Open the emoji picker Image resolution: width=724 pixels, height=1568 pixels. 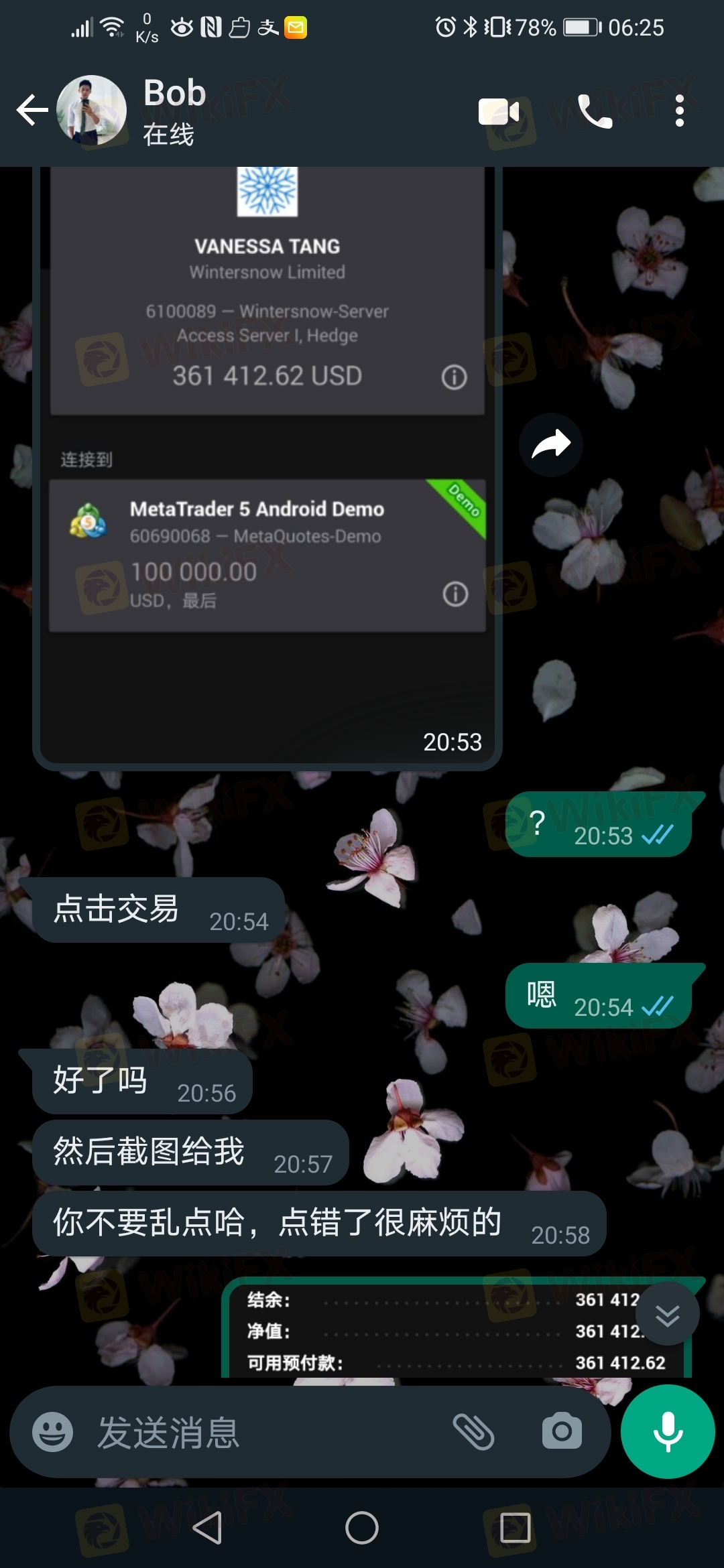[x=53, y=1431]
